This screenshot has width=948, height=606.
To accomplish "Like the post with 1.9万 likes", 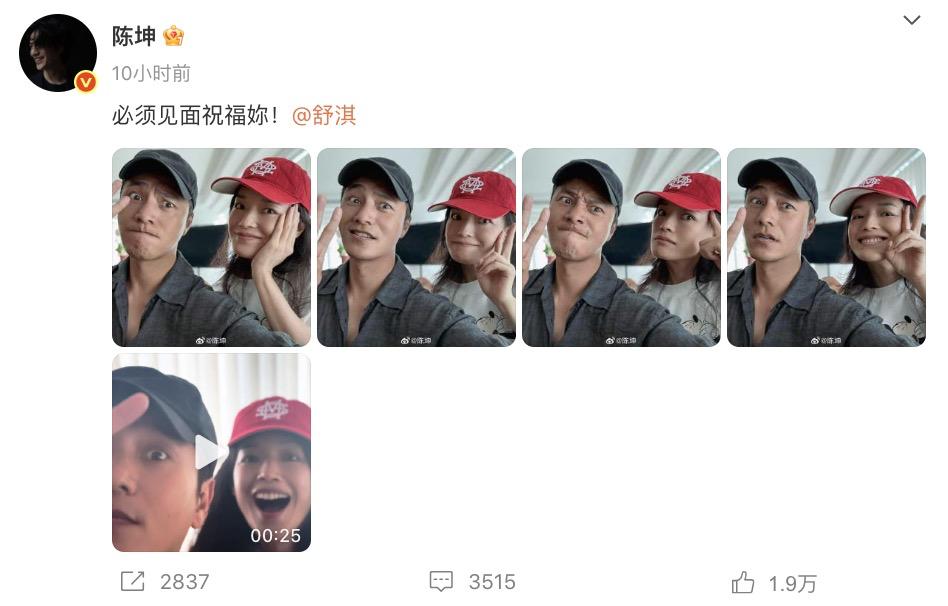I will [x=743, y=582].
